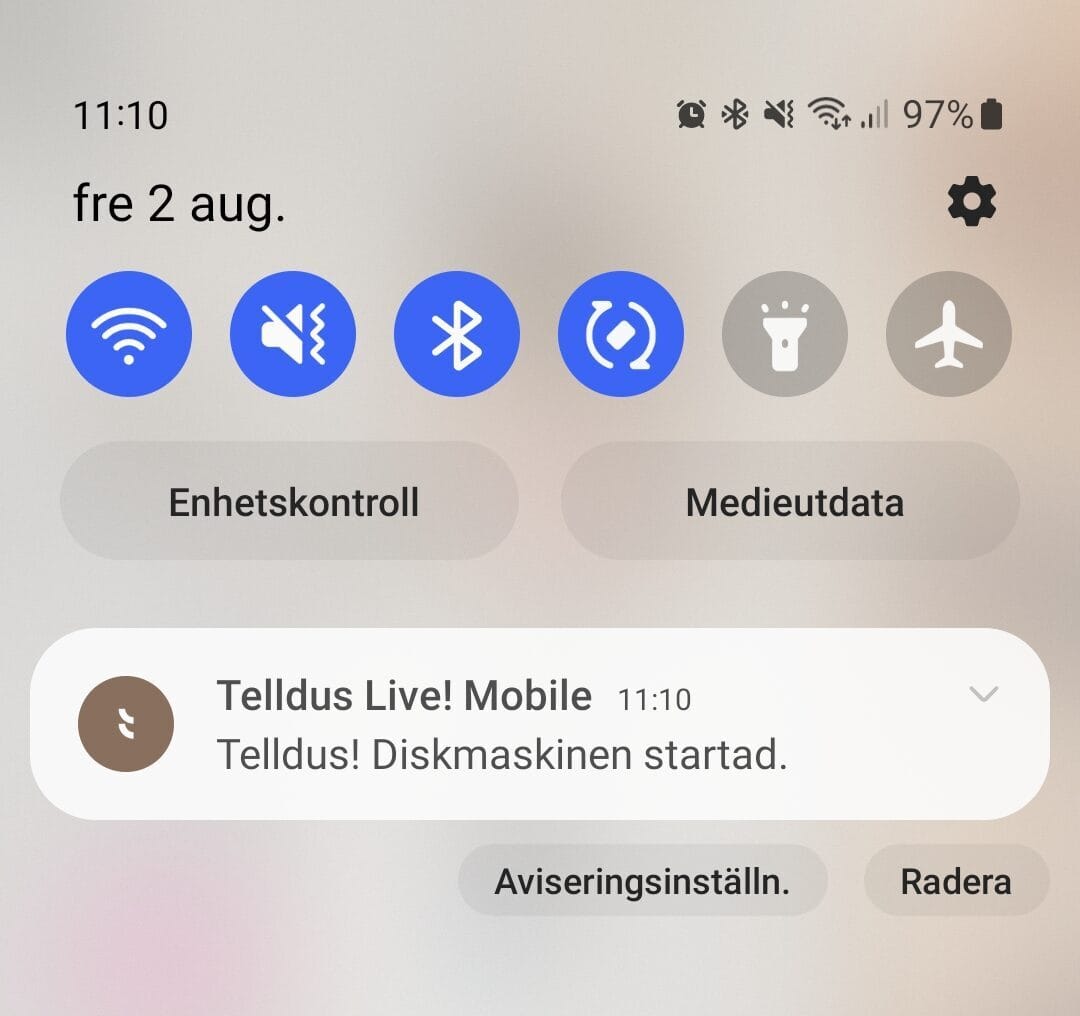This screenshot has height=1016, width=1080.
Task: Enable airplane mode
Action: (949, 334)
